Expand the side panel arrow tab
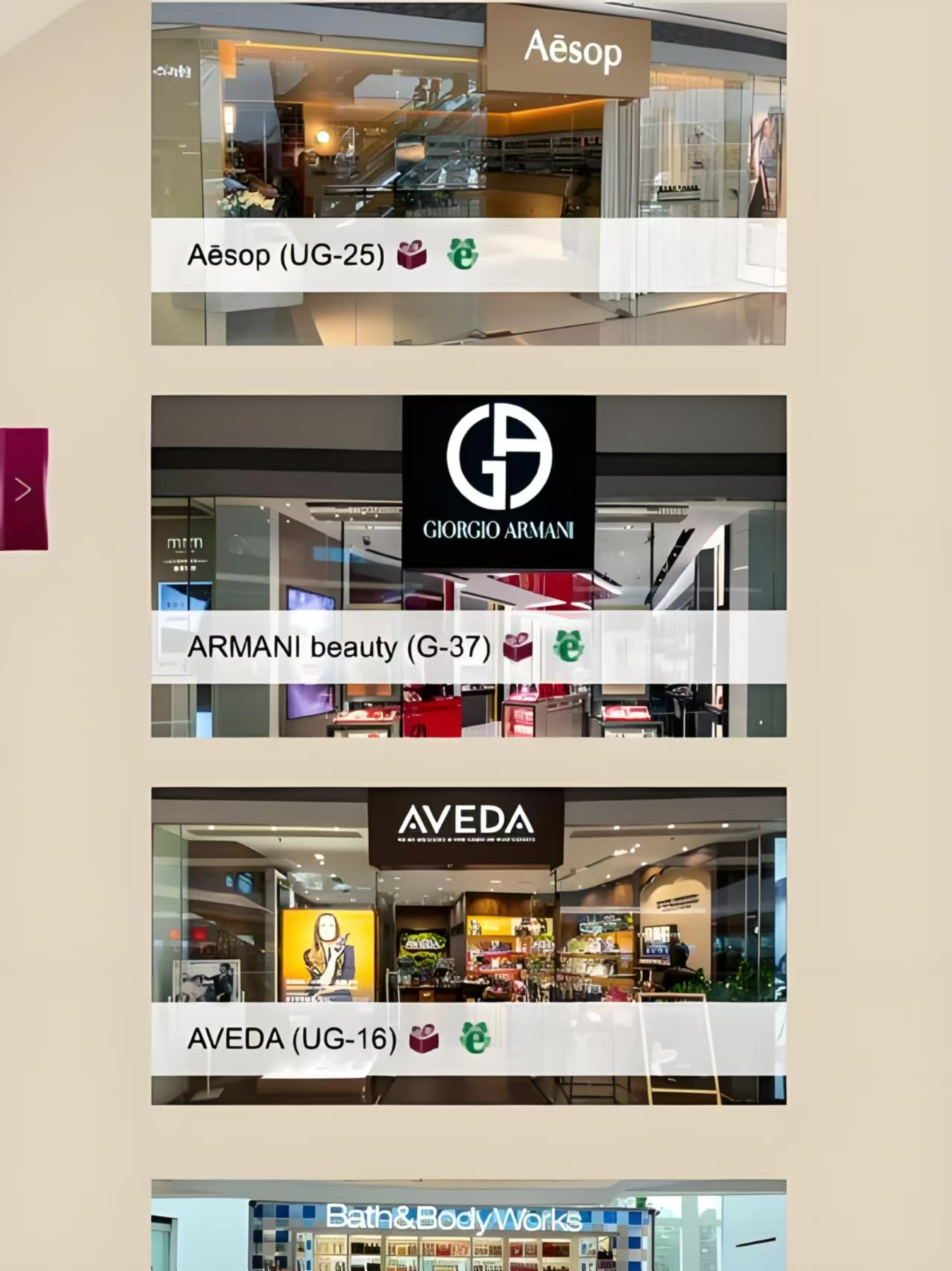The image size is (952, 1271). (24, 489)
